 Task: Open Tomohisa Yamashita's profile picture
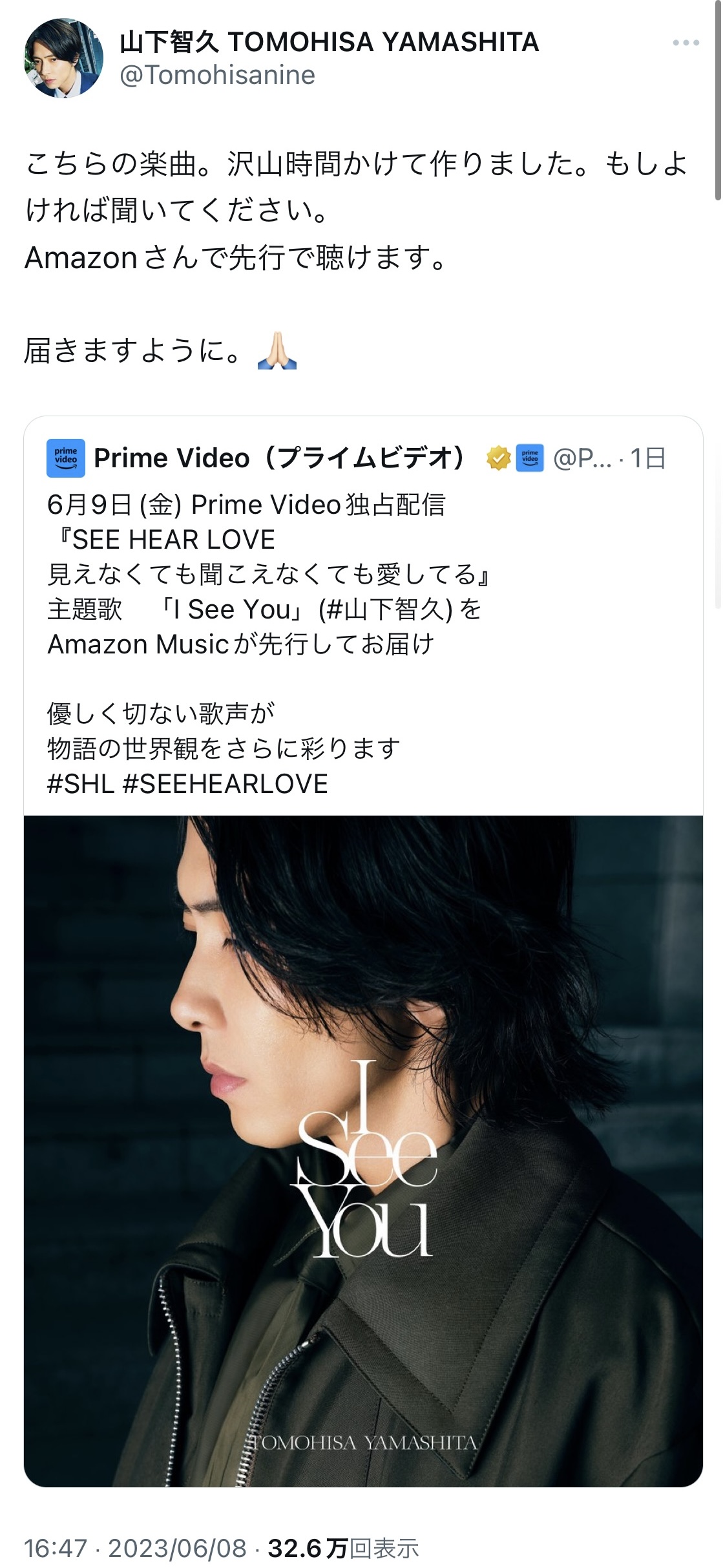tap(64, 58)
